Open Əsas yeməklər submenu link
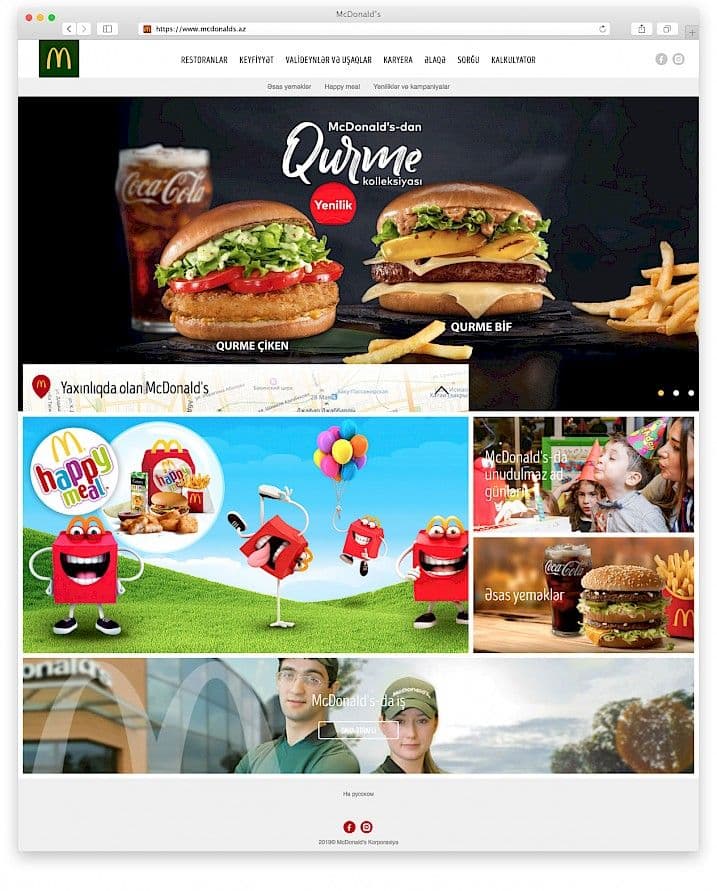 coord(289,87)
